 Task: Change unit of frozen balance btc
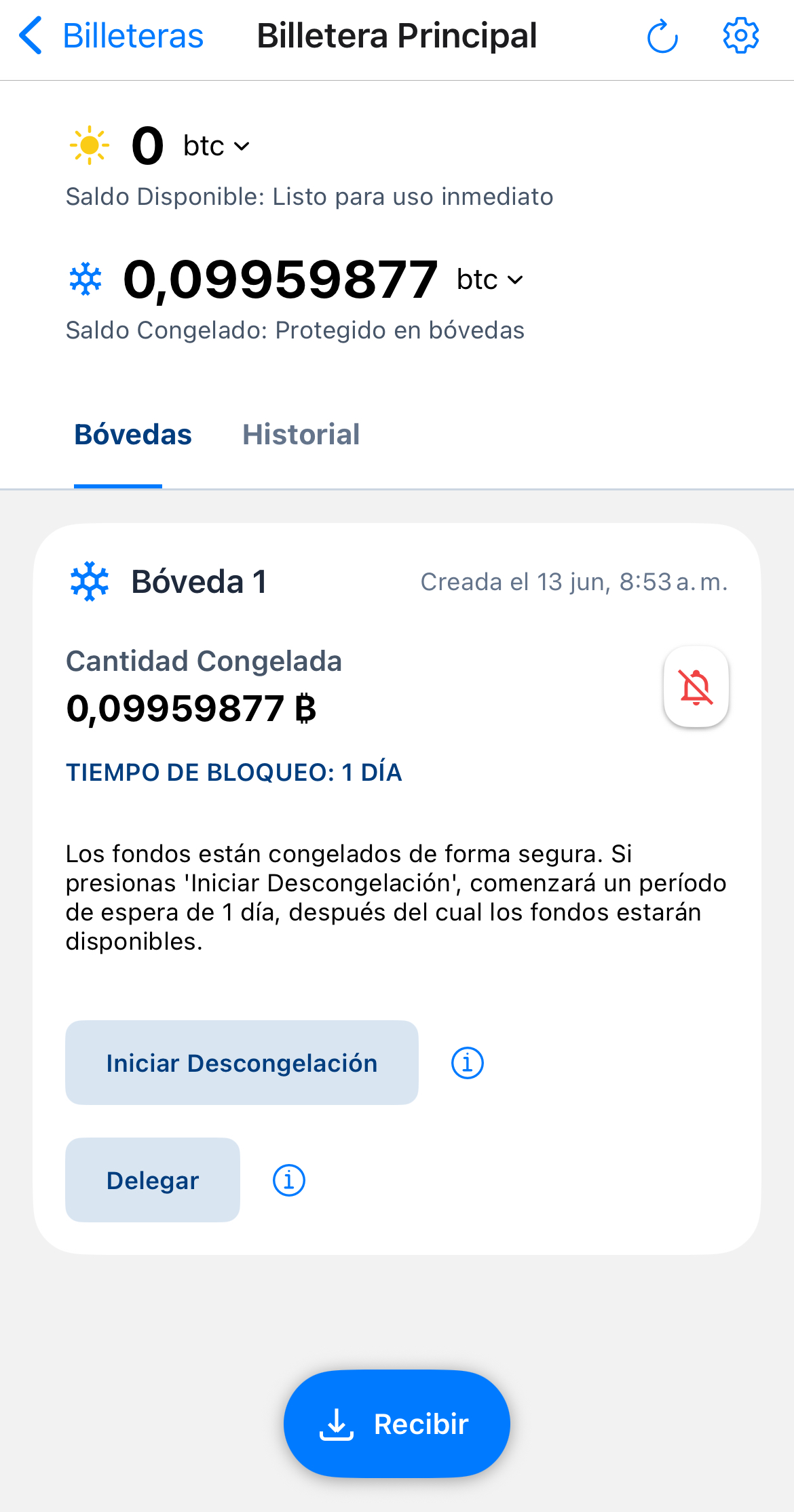(490, 279)
